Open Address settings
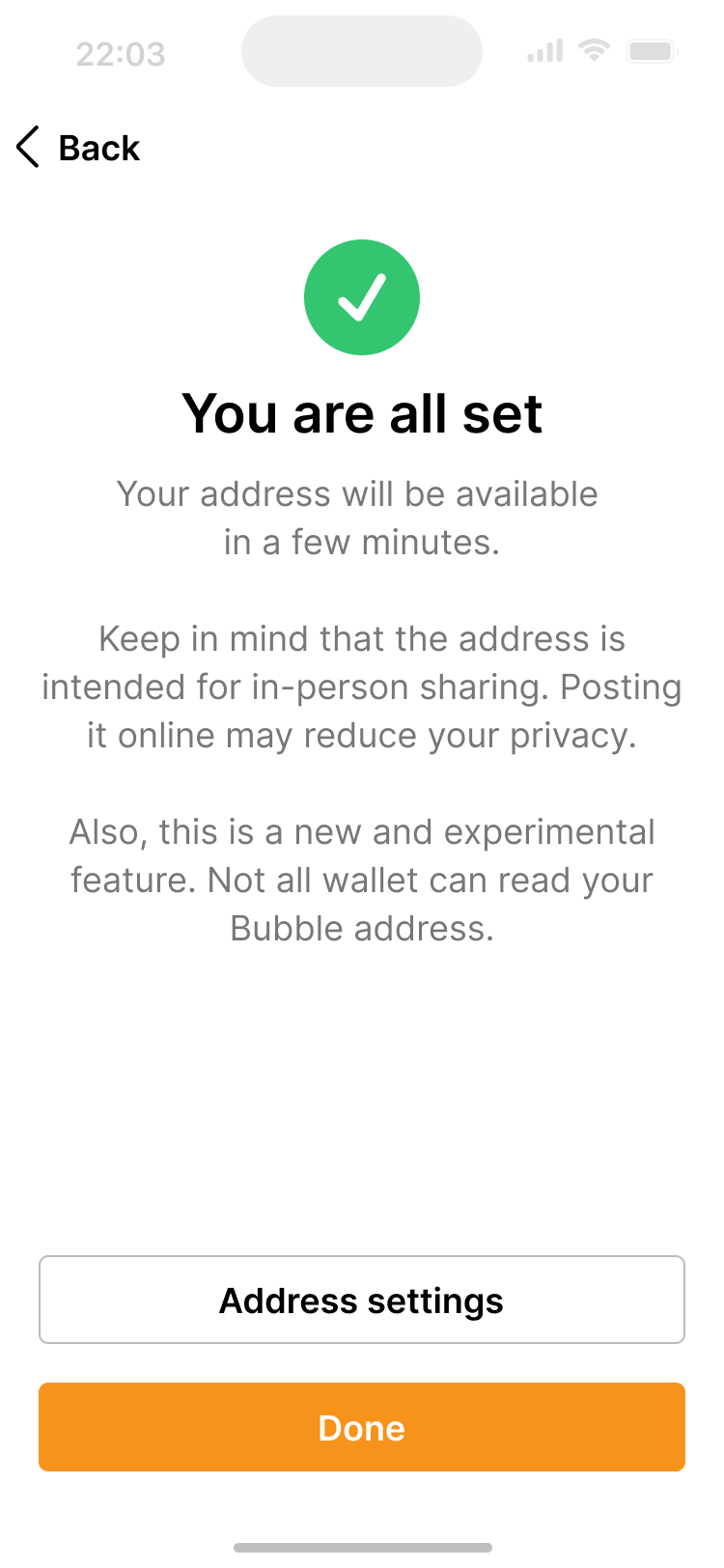724x1568 pixels. 362,1300
